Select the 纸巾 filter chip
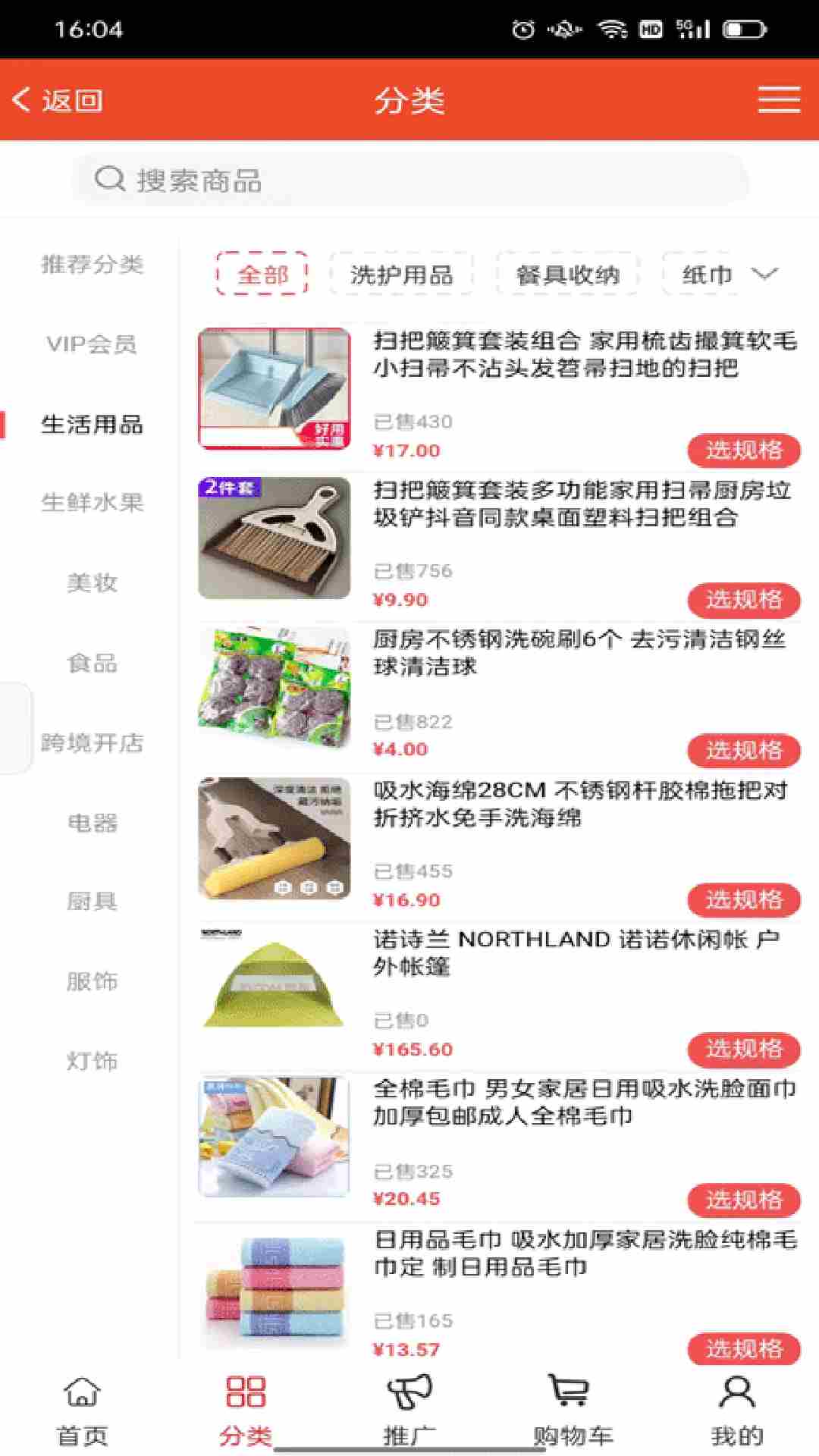The width and height of the screenshot is (819, 1456). 706,274
